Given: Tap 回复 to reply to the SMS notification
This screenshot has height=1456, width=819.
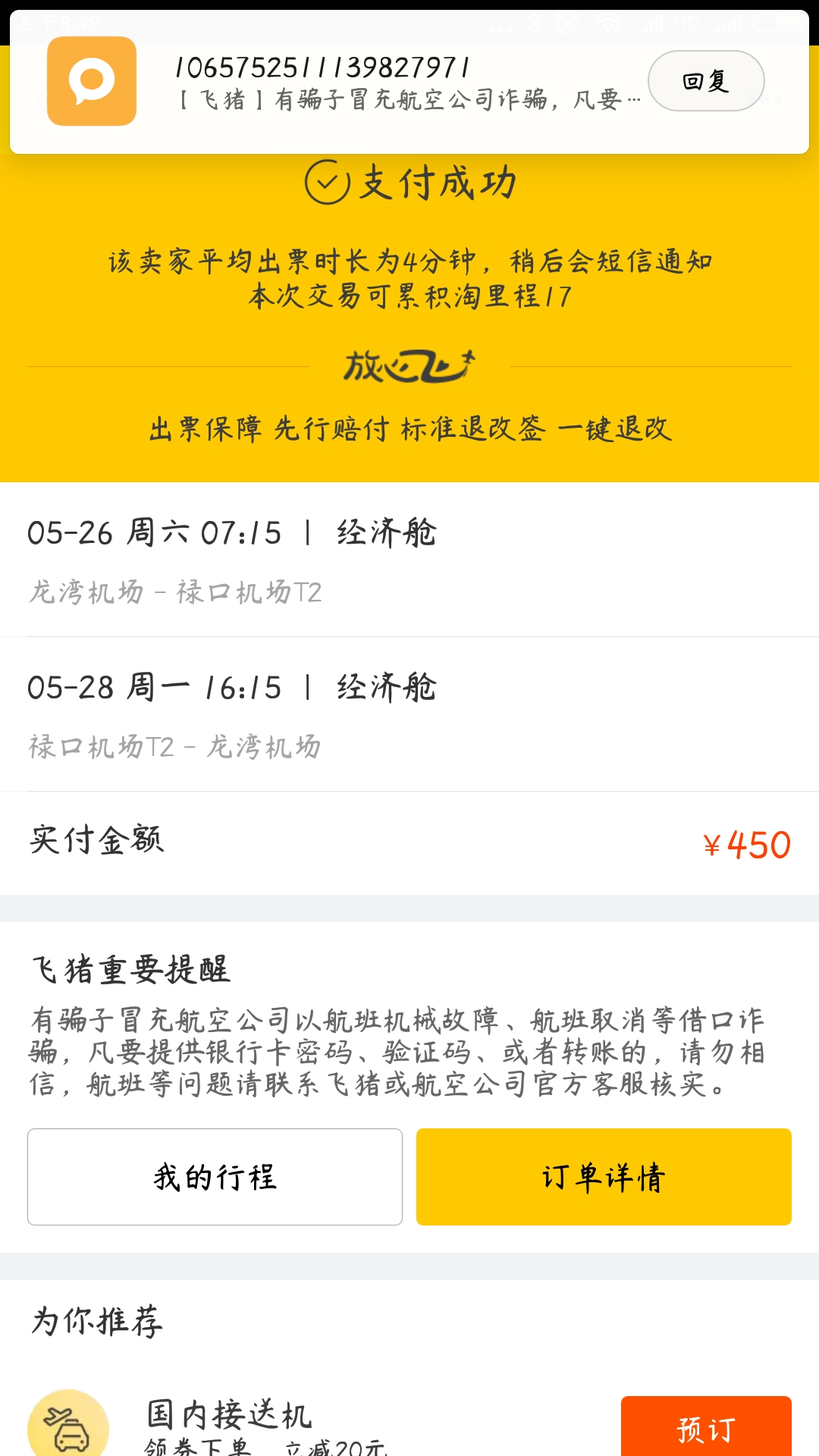Looking at the screenshot, I should pyautogui.click(x=706, y=81).
